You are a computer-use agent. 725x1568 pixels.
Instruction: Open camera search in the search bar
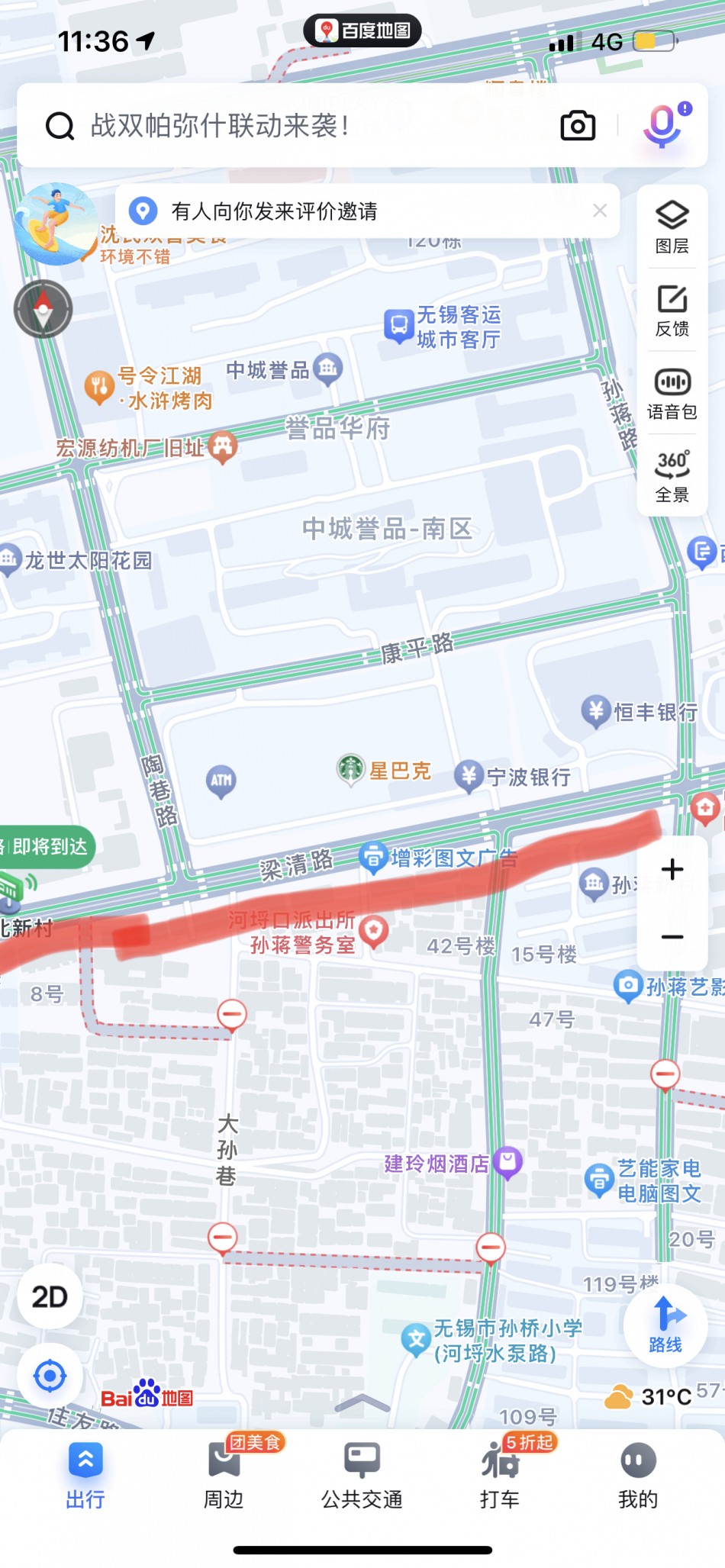coord(578,126)
